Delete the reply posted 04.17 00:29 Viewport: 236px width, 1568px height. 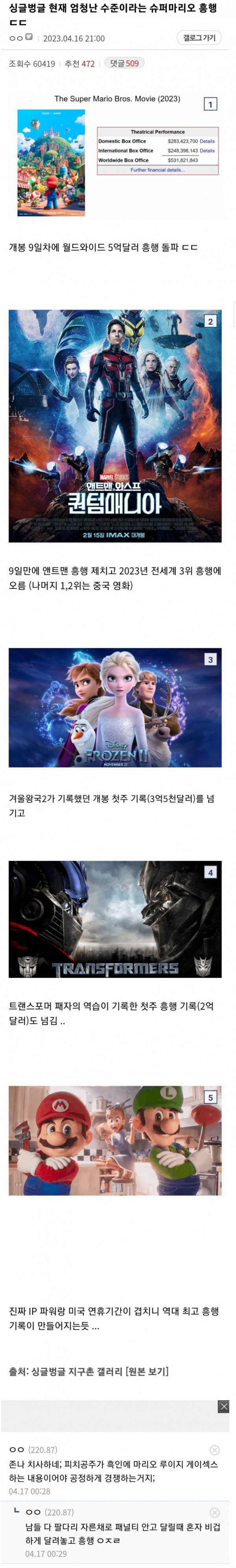point(214,1512)
